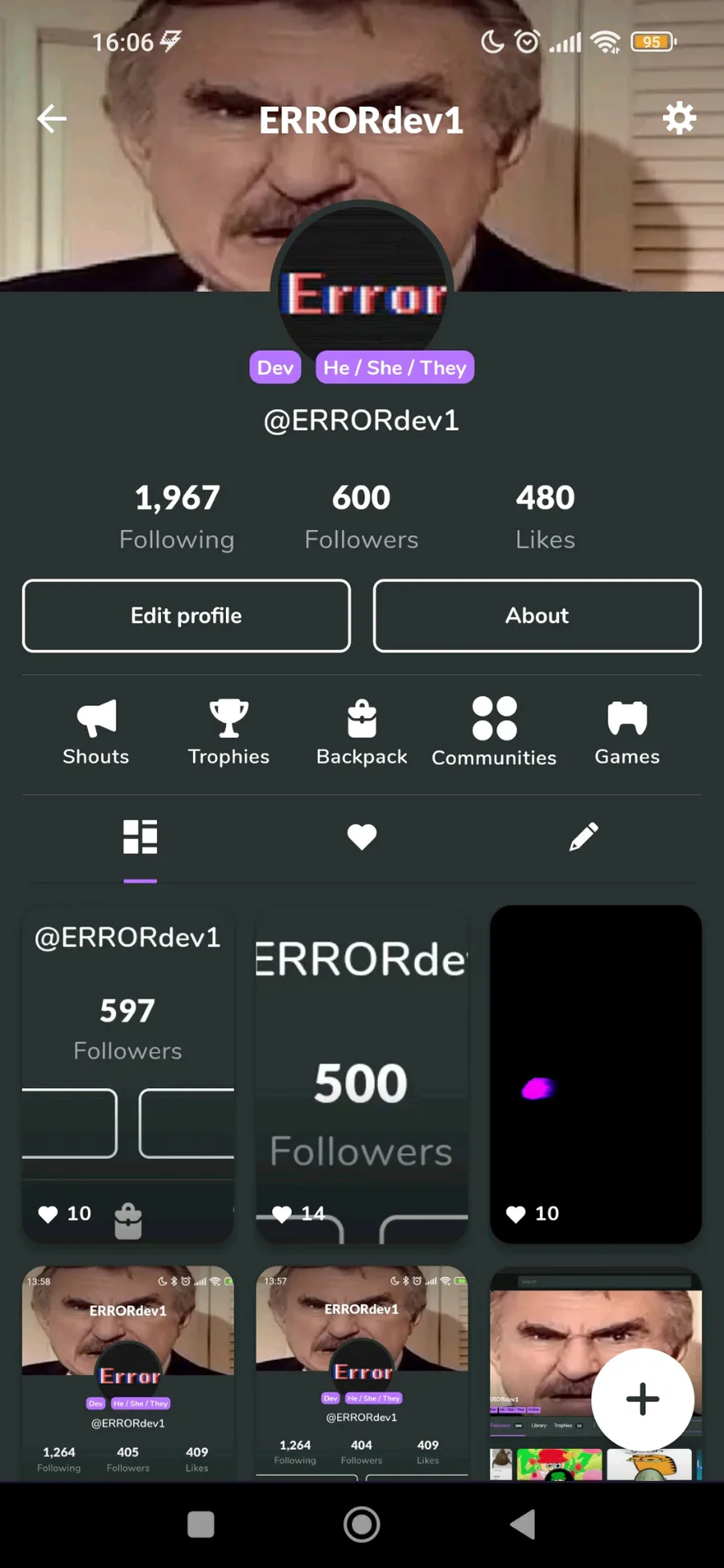Viewport: 724px width, 1568px height.
Task: Create a new post with plus button
Action: coord(642,1399)
